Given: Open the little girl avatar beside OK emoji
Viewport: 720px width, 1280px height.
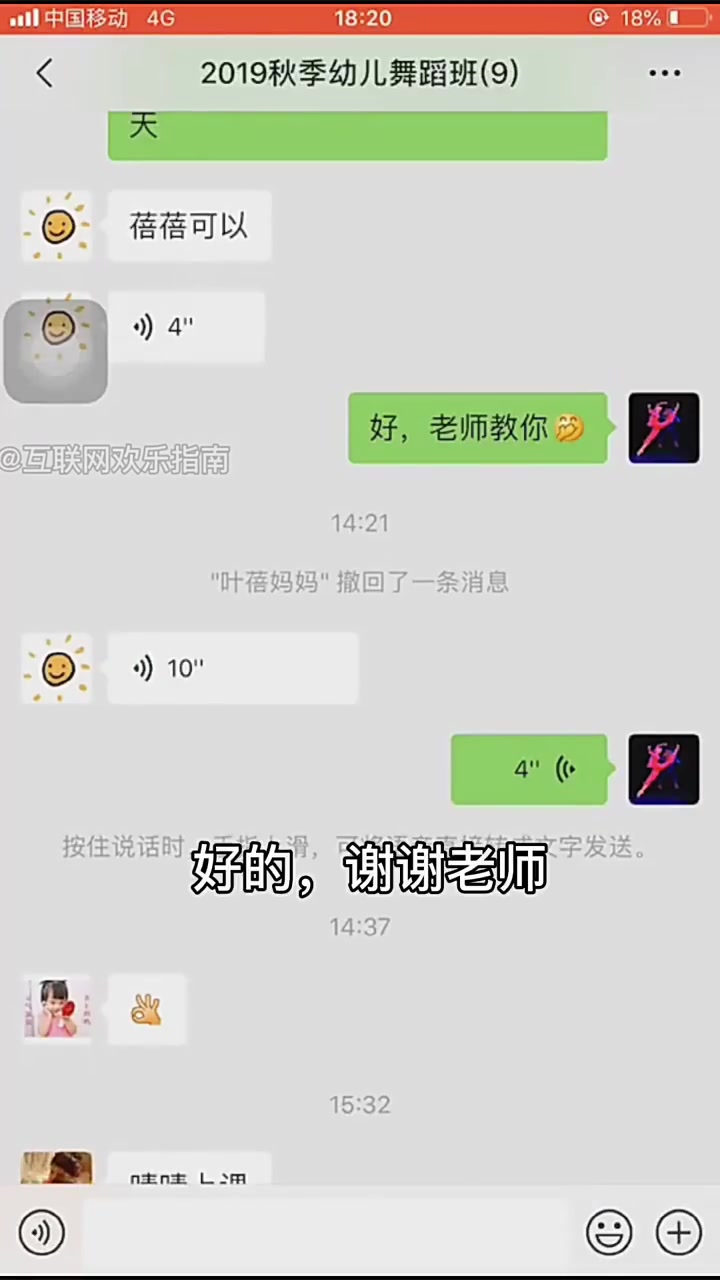Looking at the screenshot, I should [x=57, y=1010].
